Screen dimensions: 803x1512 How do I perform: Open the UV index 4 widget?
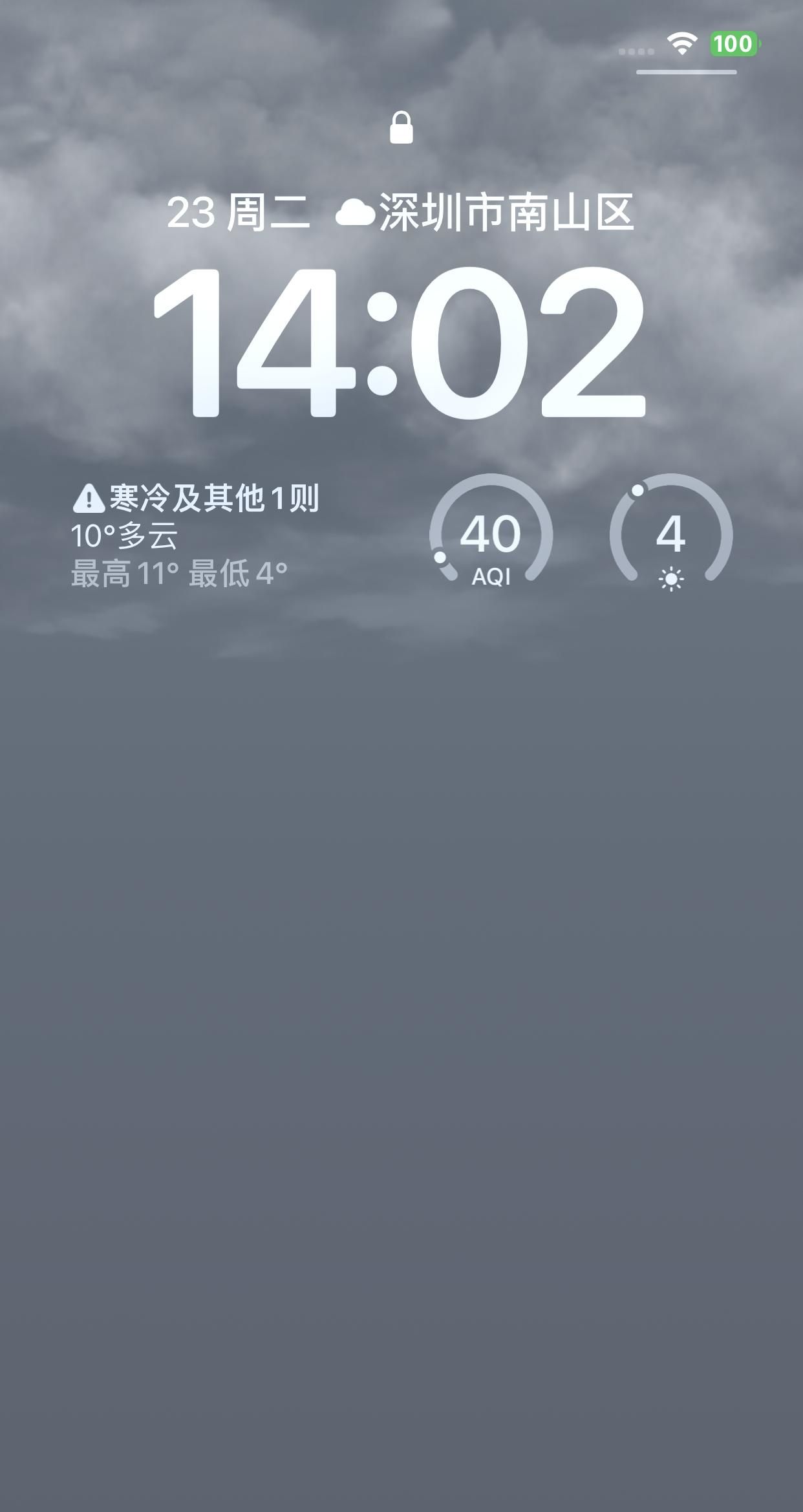670,535
